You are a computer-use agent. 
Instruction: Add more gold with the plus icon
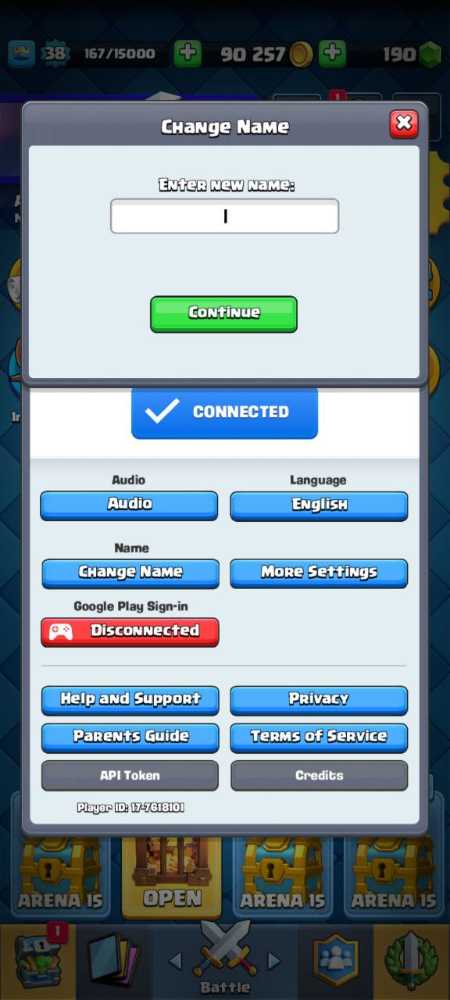tap(332, 54)
